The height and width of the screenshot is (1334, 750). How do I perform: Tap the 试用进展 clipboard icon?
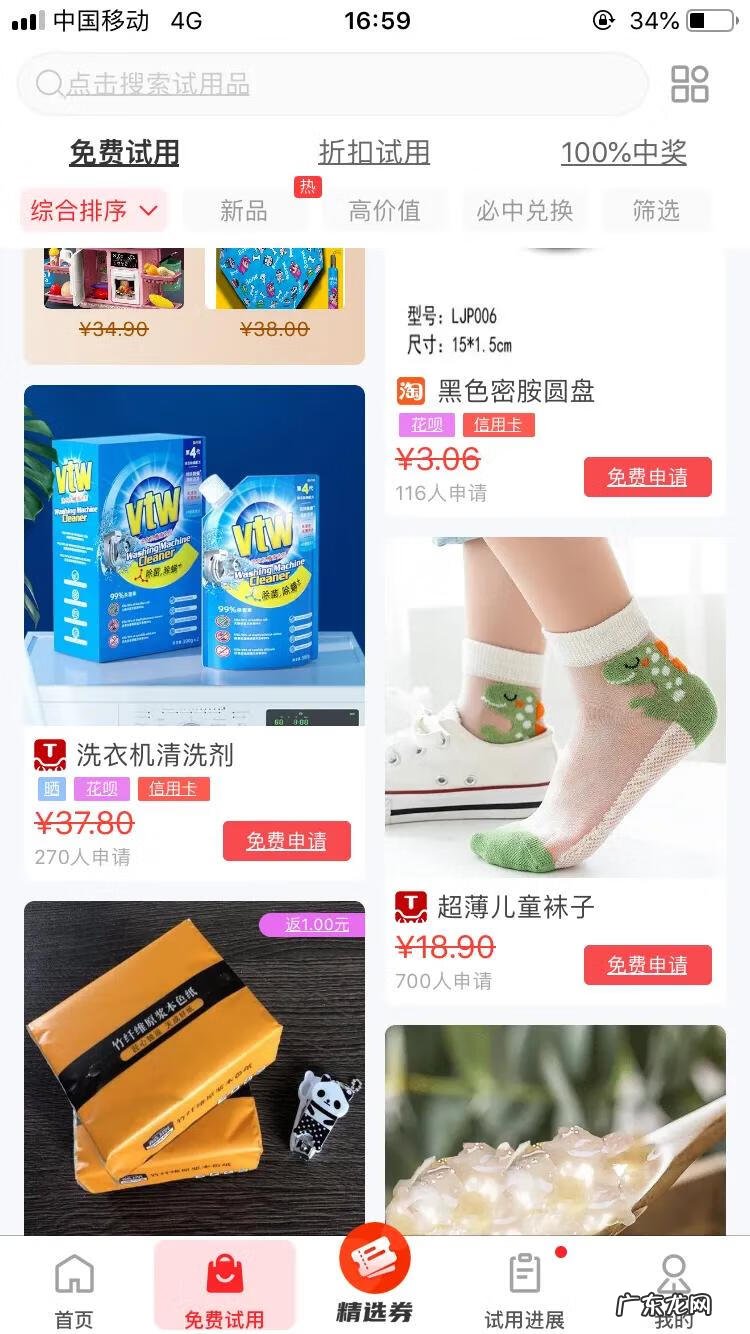tap(523, 1285)
